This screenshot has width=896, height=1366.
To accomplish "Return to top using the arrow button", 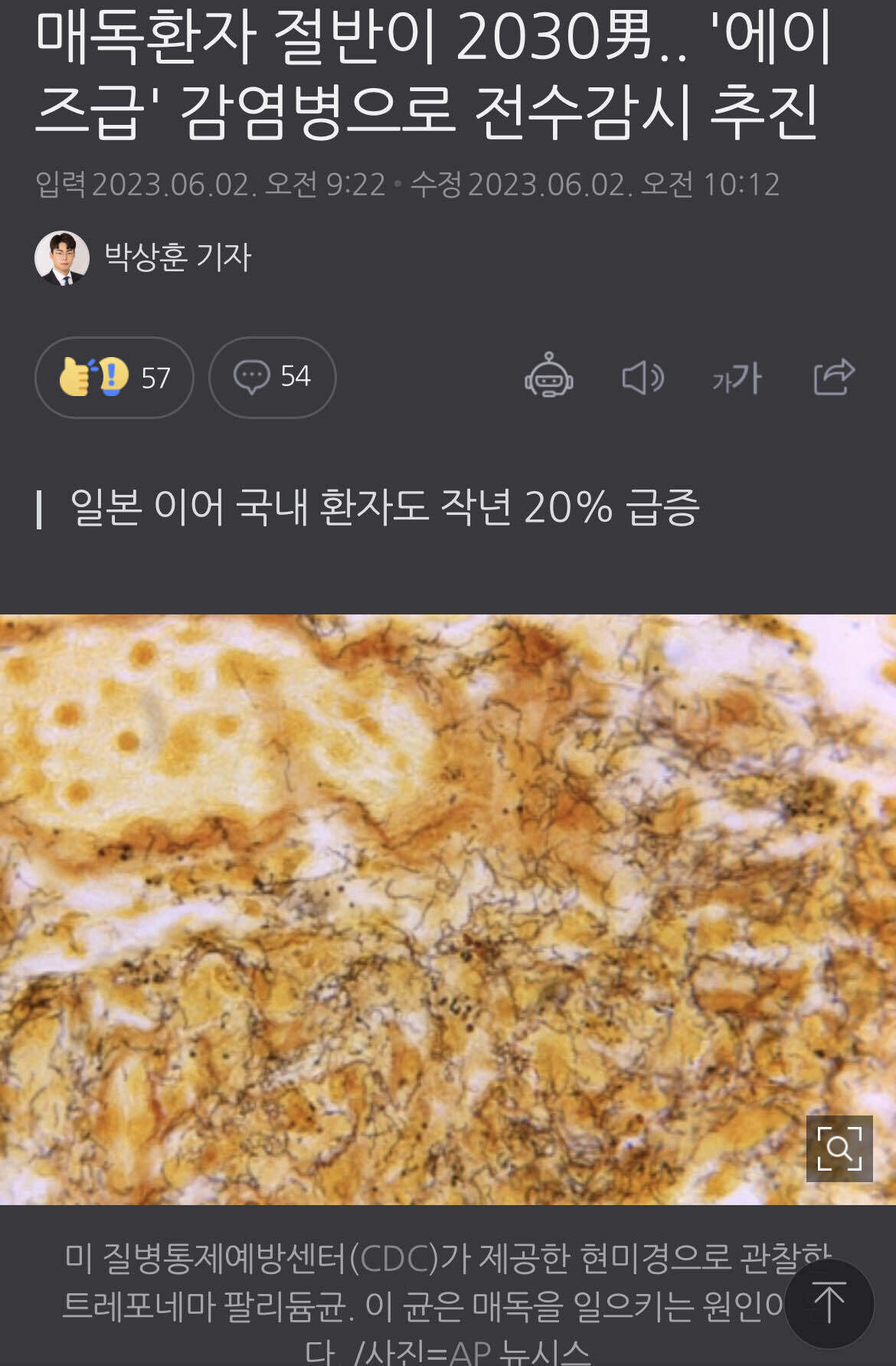I will [829, 1305].
